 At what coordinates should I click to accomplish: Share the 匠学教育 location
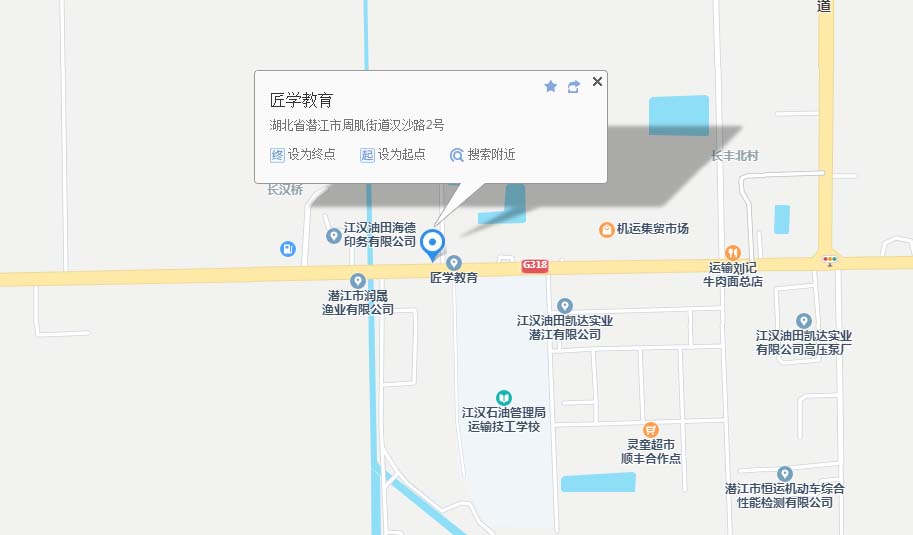click(573, 87)
